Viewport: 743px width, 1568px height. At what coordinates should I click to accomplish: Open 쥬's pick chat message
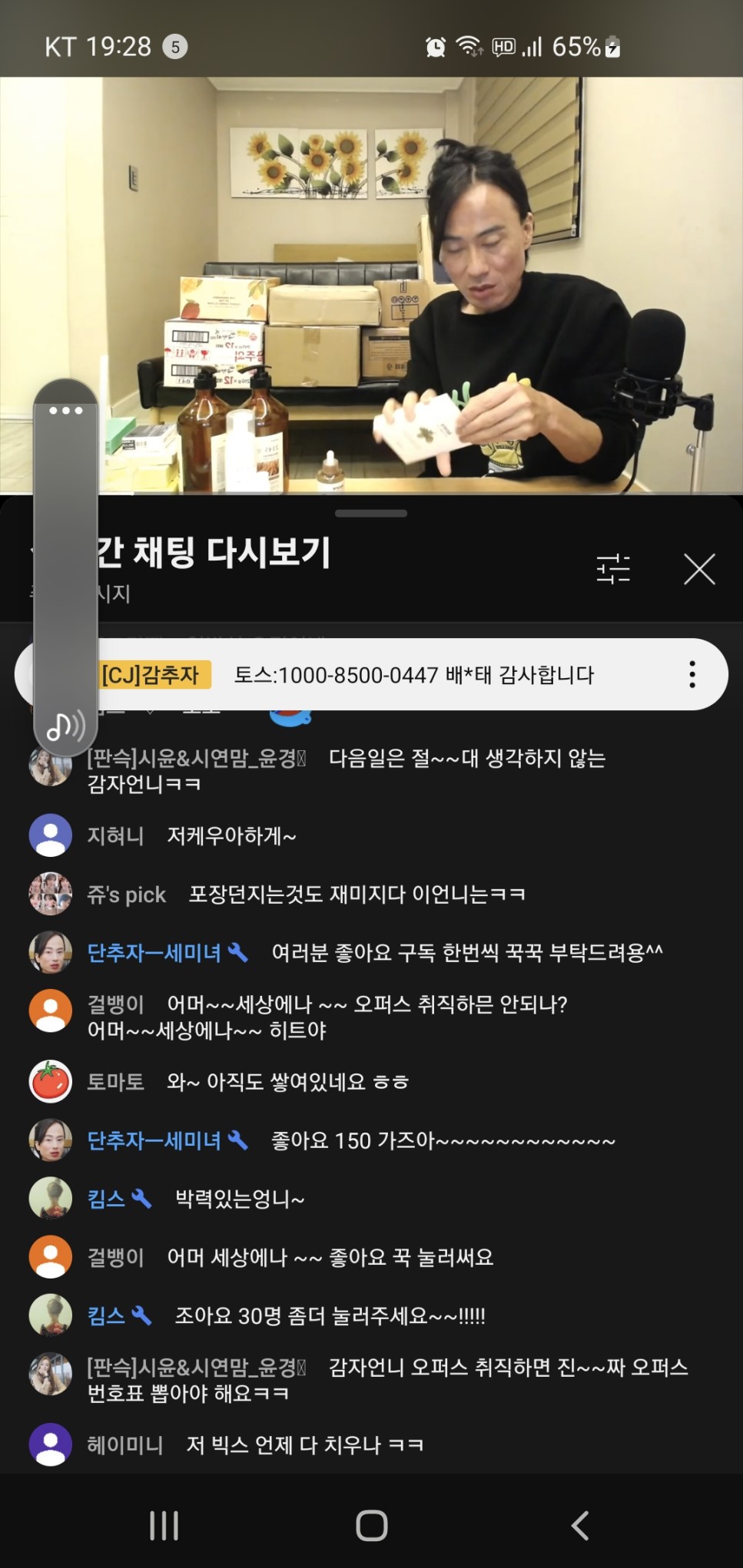(357, 895)
